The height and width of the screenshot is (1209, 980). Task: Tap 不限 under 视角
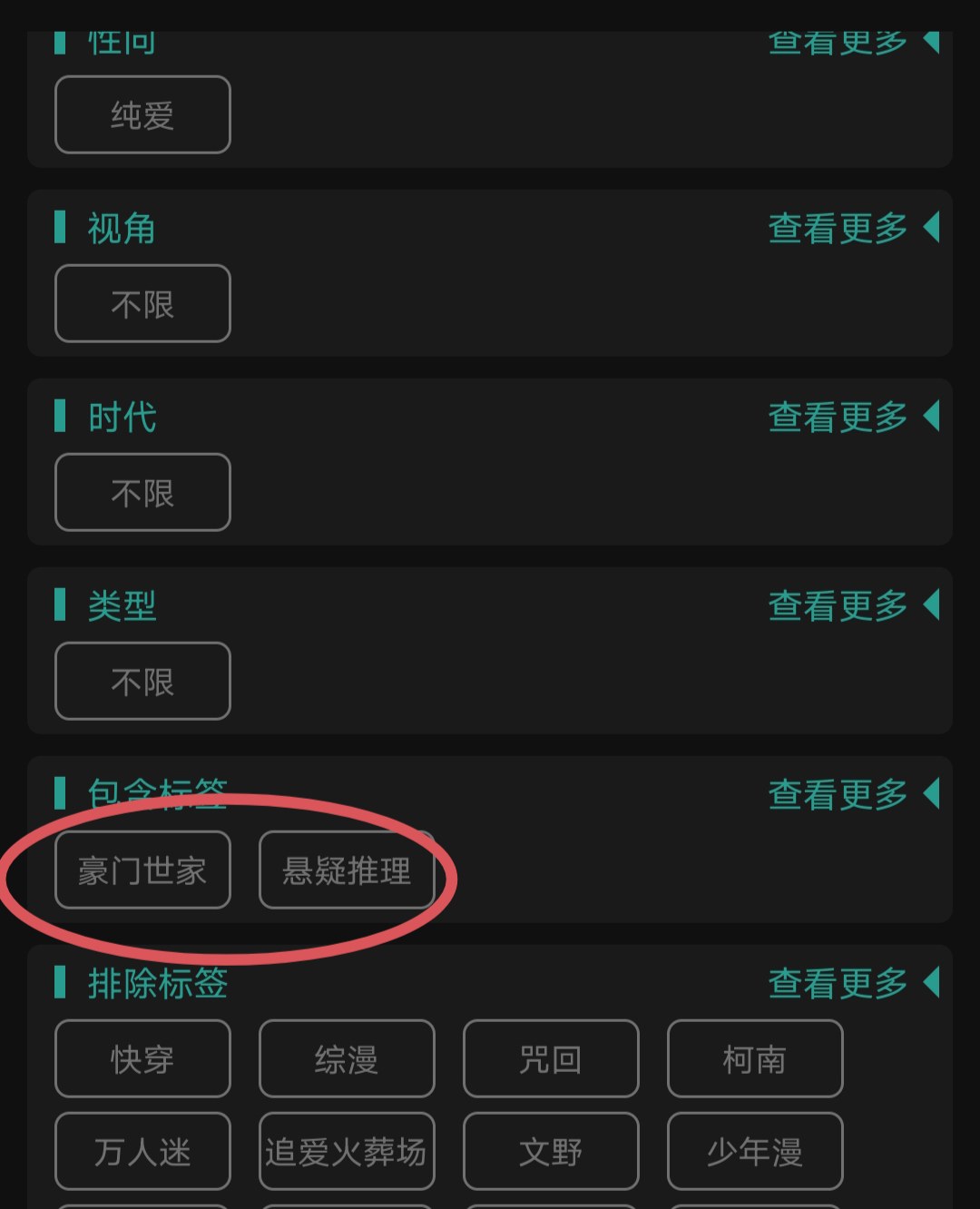[142, 304]
